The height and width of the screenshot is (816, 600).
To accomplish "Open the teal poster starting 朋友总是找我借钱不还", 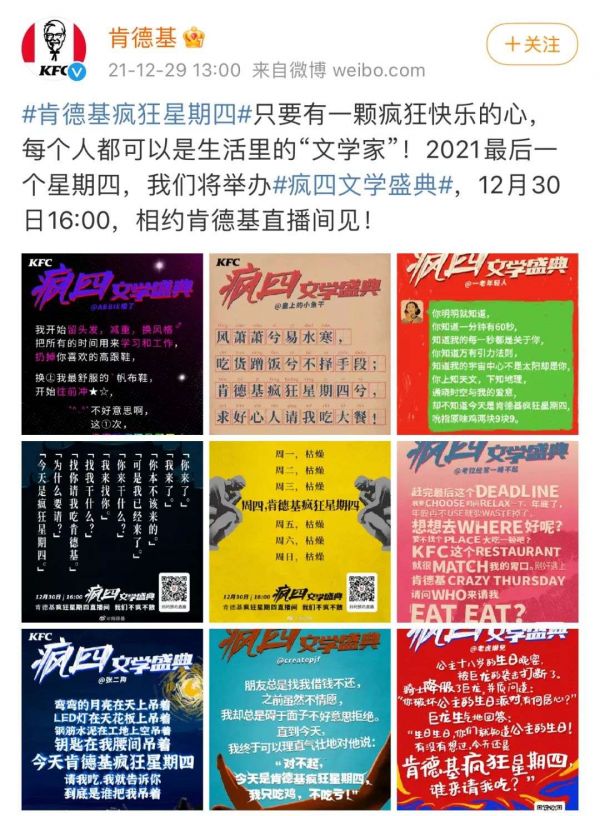I will (x=300, y=718).
